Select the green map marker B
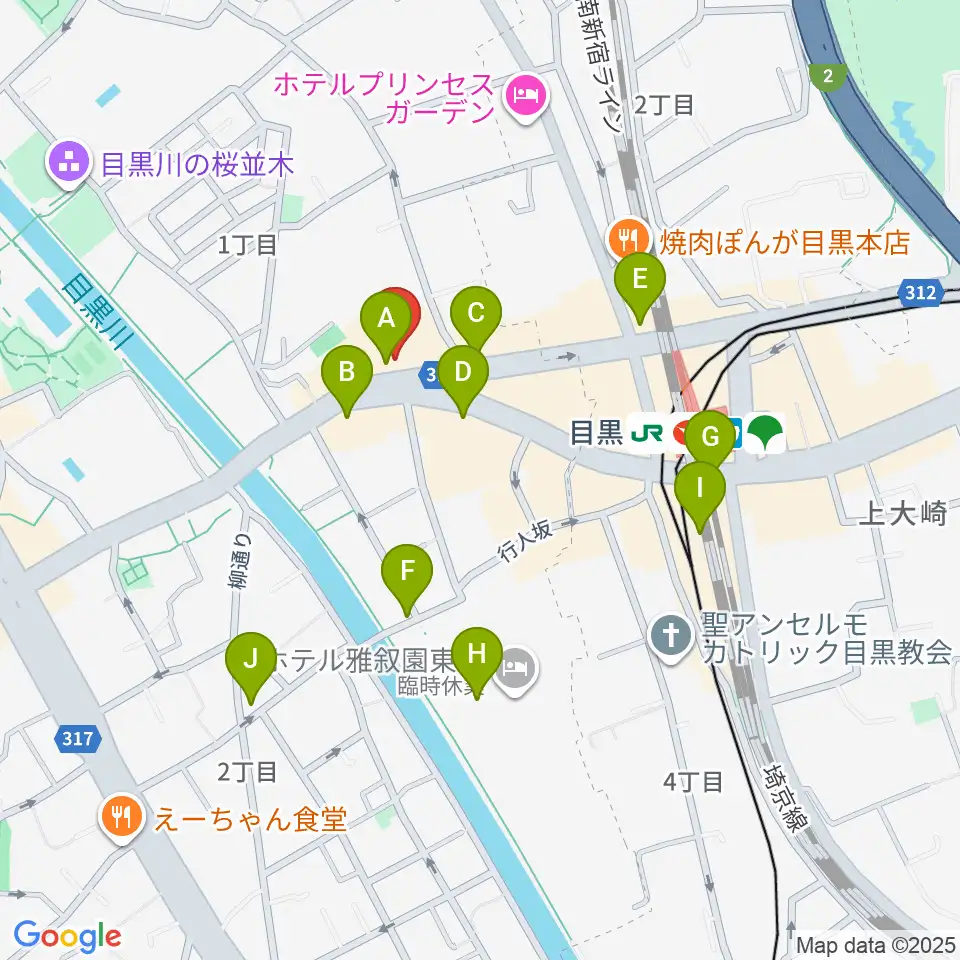This screenshot has width=960, height=960. pos(347,374)
